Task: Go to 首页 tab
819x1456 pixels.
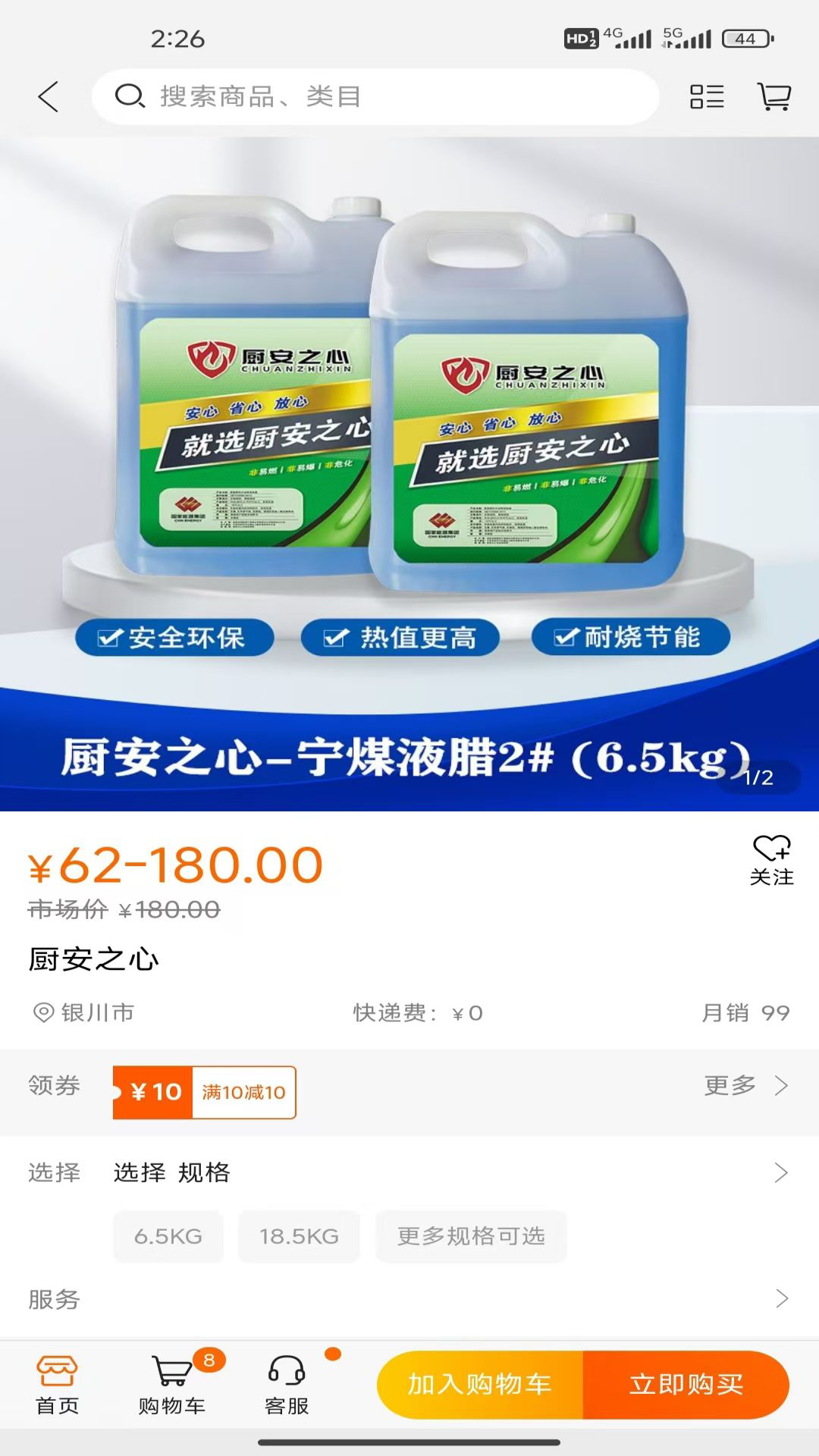Action: (x=58, y=1385)
